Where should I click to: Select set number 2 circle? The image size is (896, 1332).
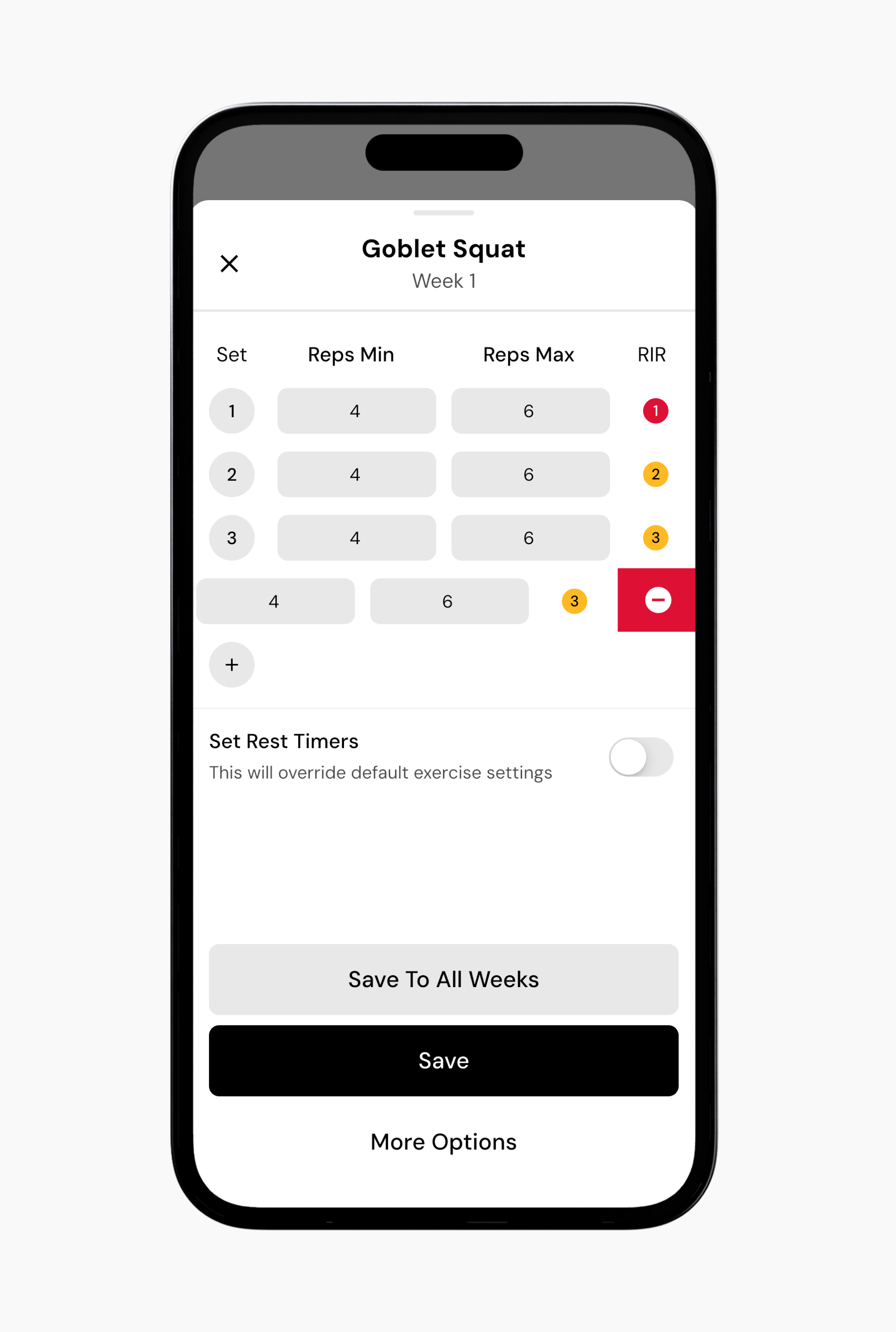231,474
